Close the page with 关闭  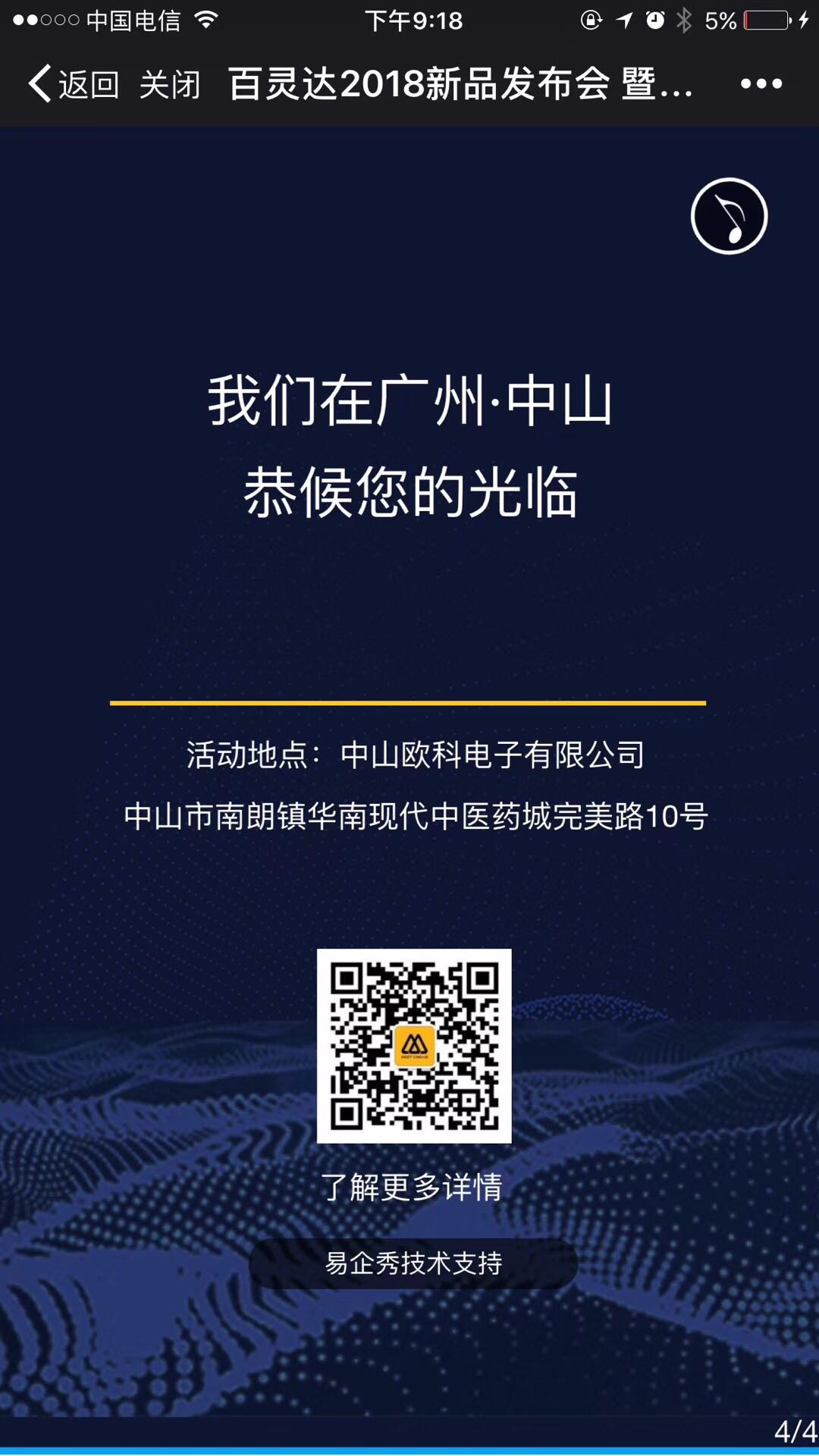point(170,83)
